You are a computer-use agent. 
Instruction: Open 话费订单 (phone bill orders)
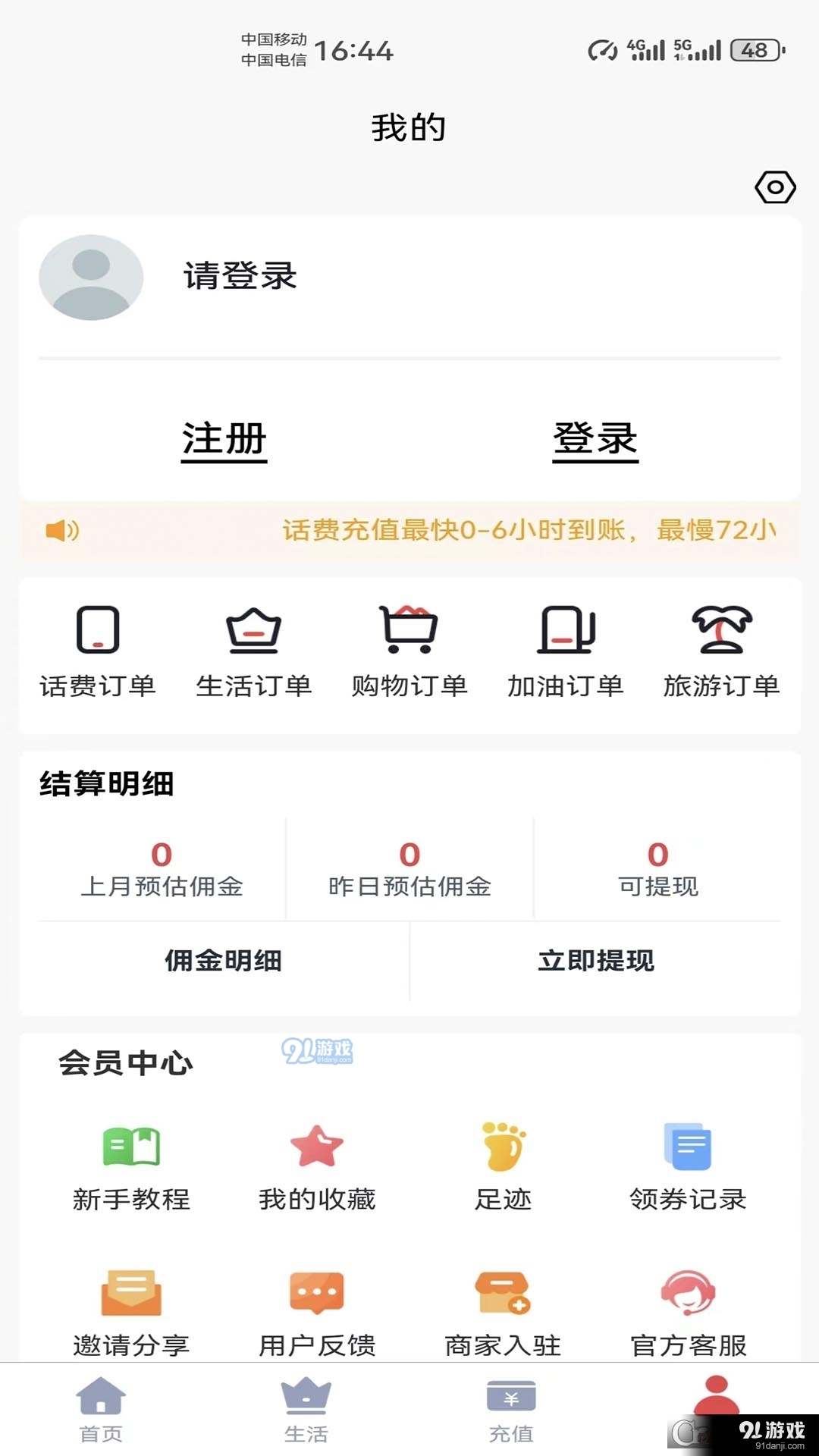(99, 652)
